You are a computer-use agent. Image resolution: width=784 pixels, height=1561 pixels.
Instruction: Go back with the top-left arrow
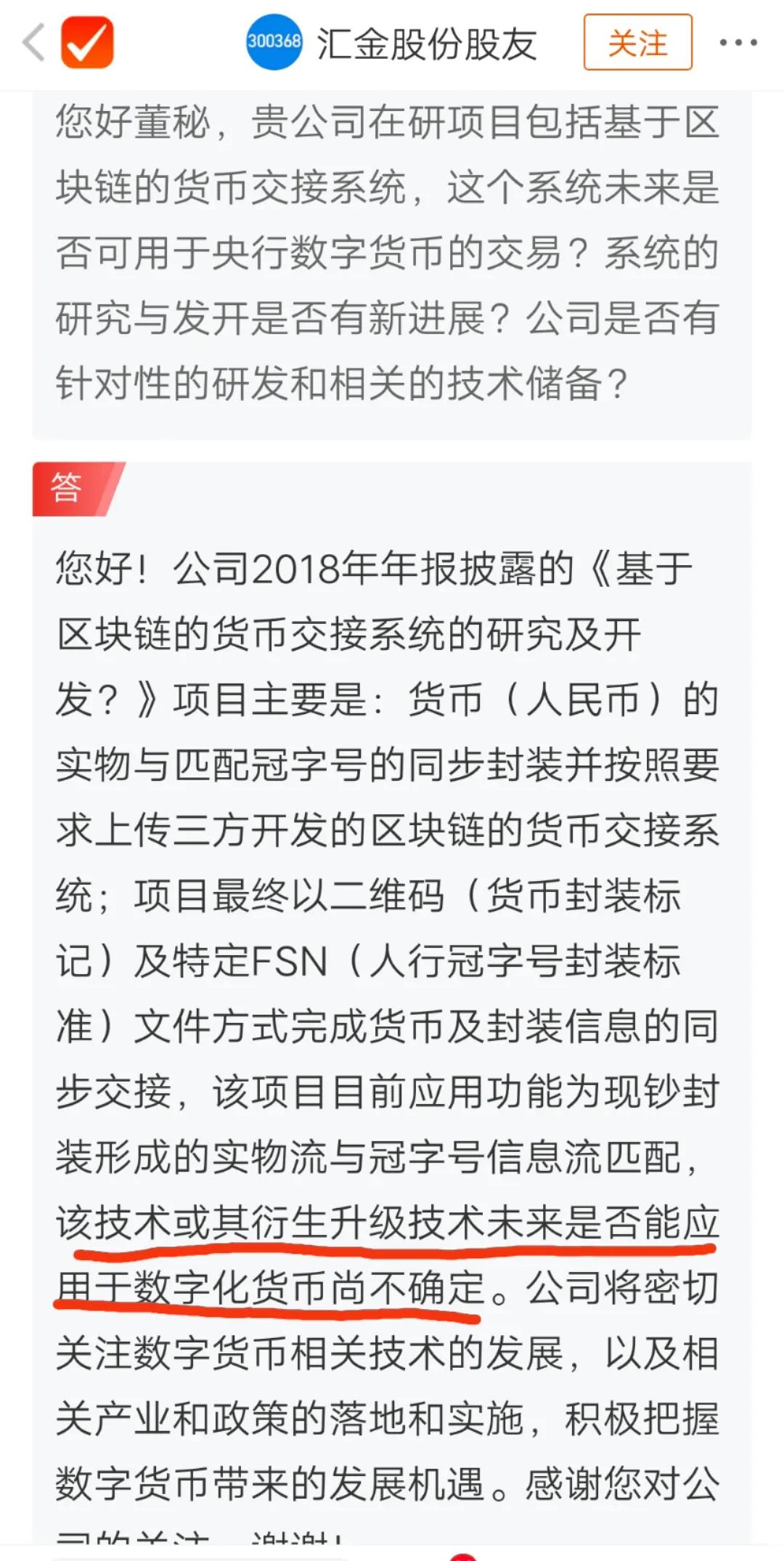[33, 43]
